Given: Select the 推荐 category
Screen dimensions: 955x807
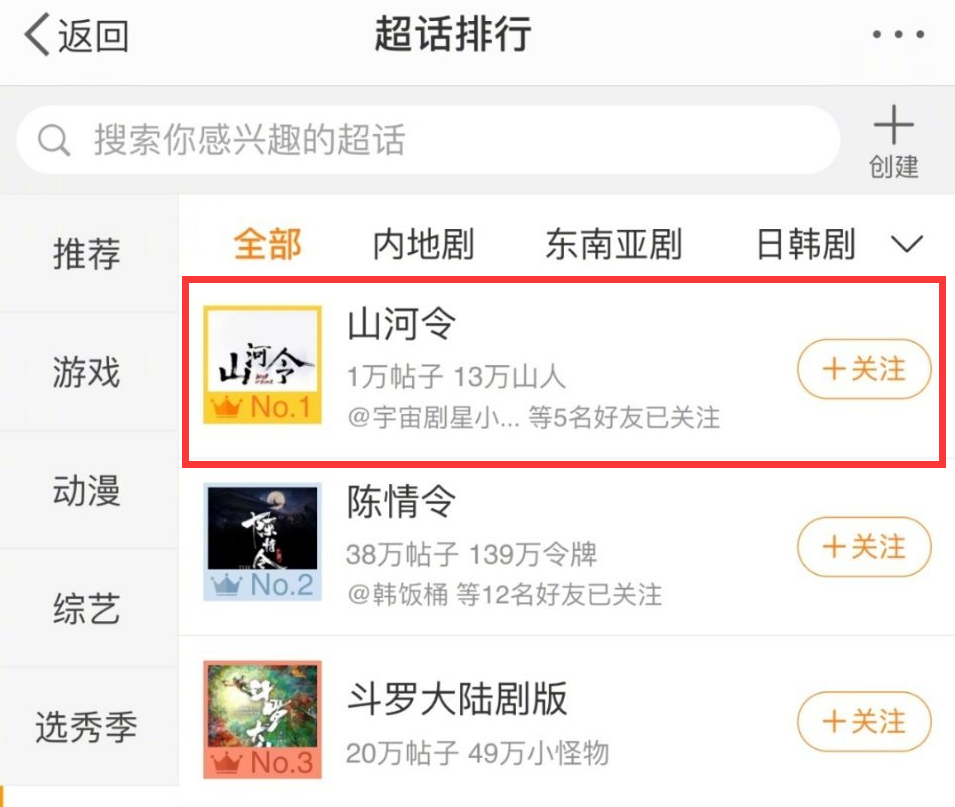Looking at the screenshot, I should pyautogui.click(x=87, y=253).
